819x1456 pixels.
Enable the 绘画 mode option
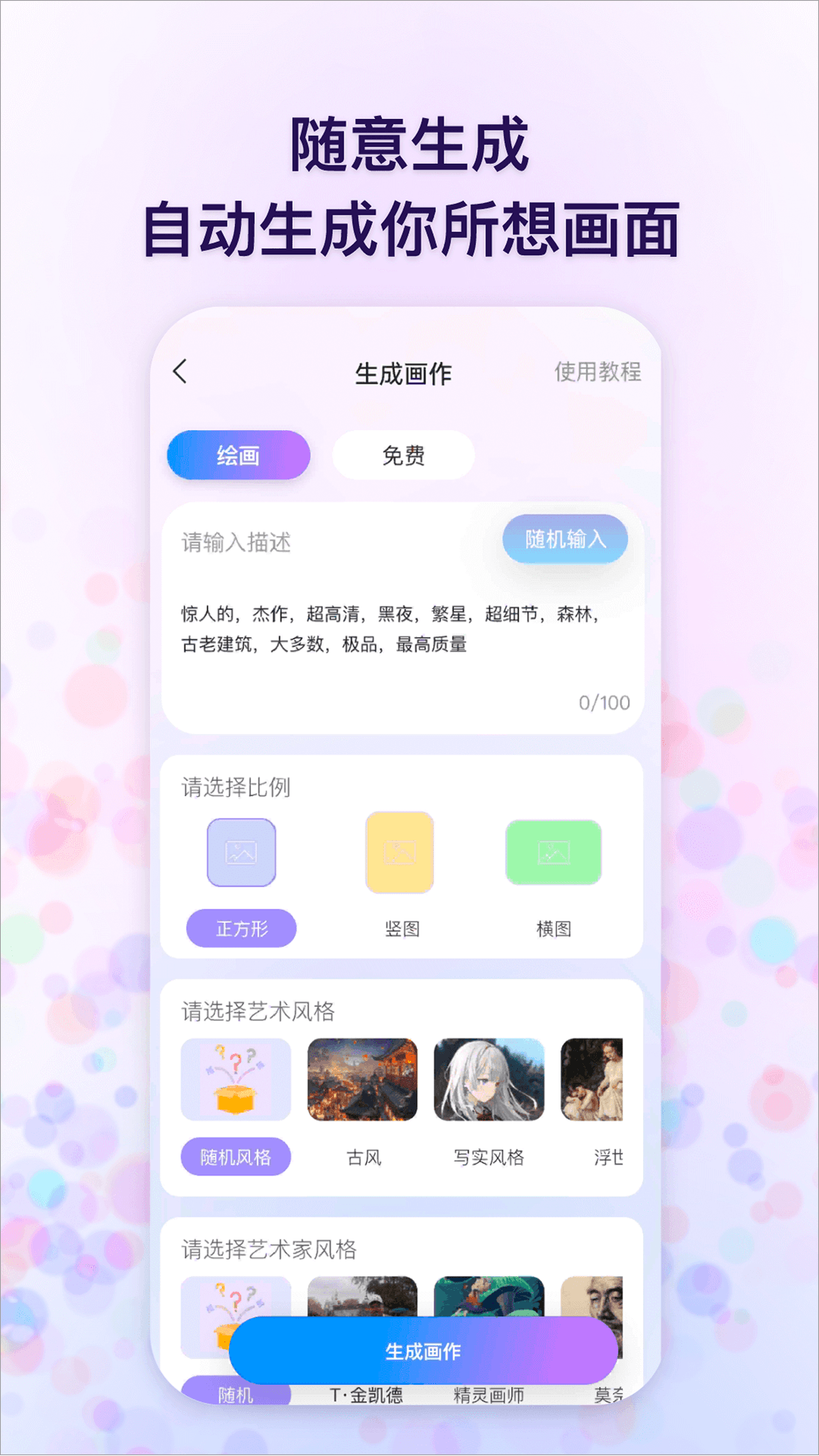(x=238, y=454)
